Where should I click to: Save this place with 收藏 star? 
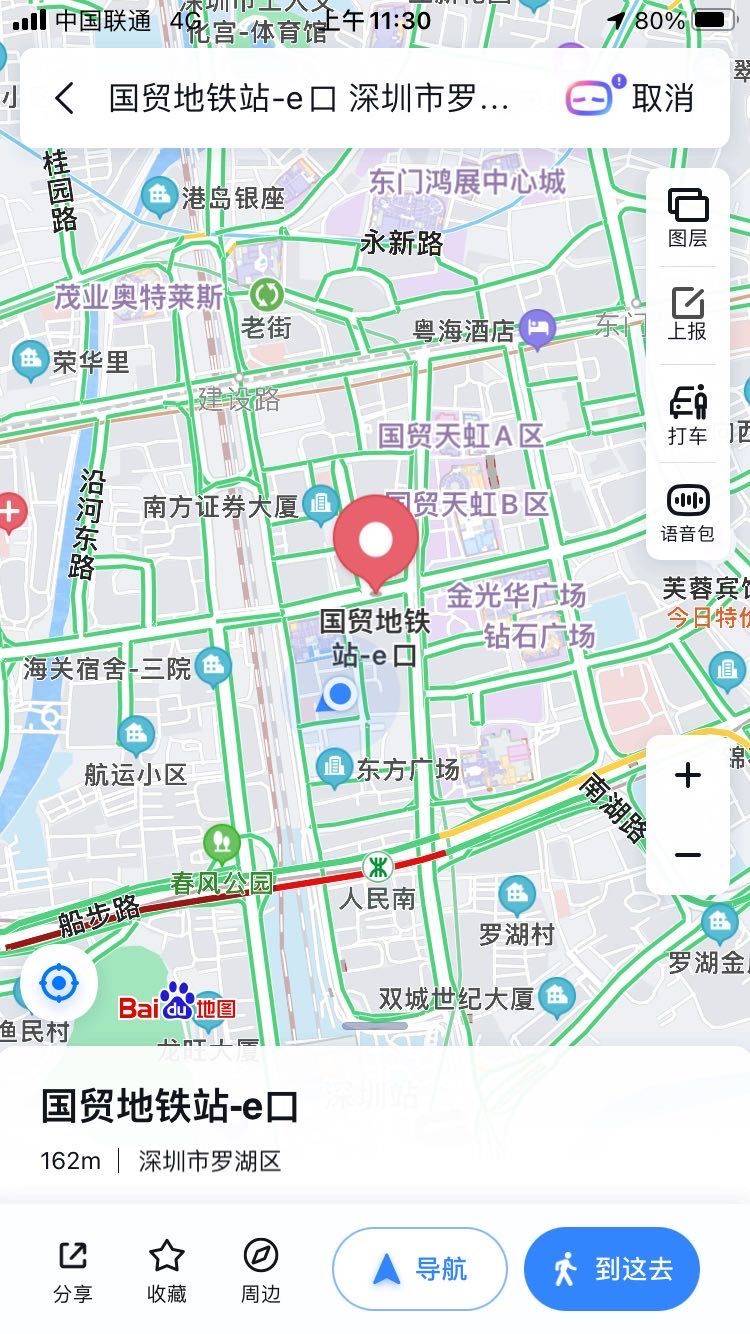167,1270
